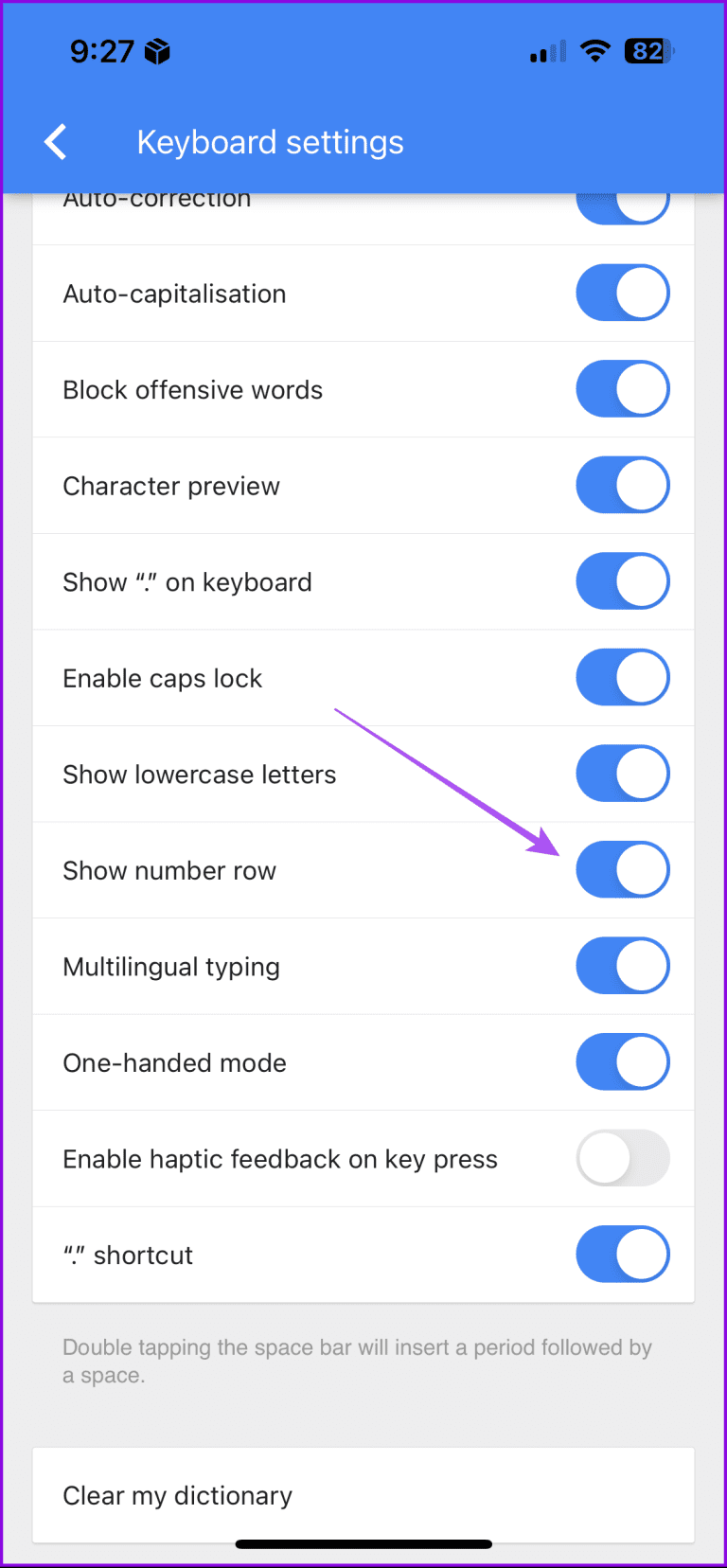Image resolution: width=727 pixels, height=1568 pixels.
Task: Disable Enable caps lock
Action: 623,677
